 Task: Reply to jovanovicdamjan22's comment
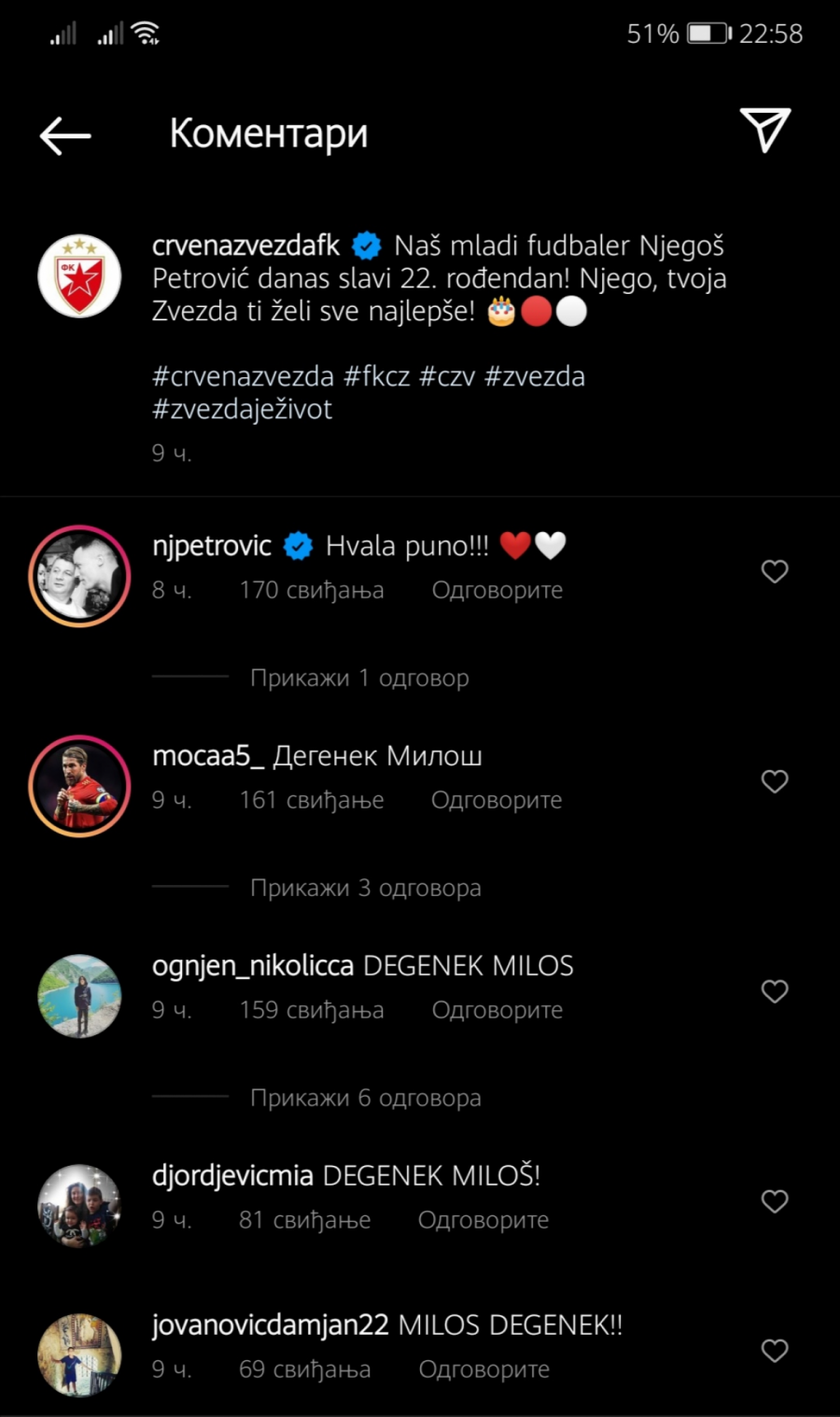483,1369
